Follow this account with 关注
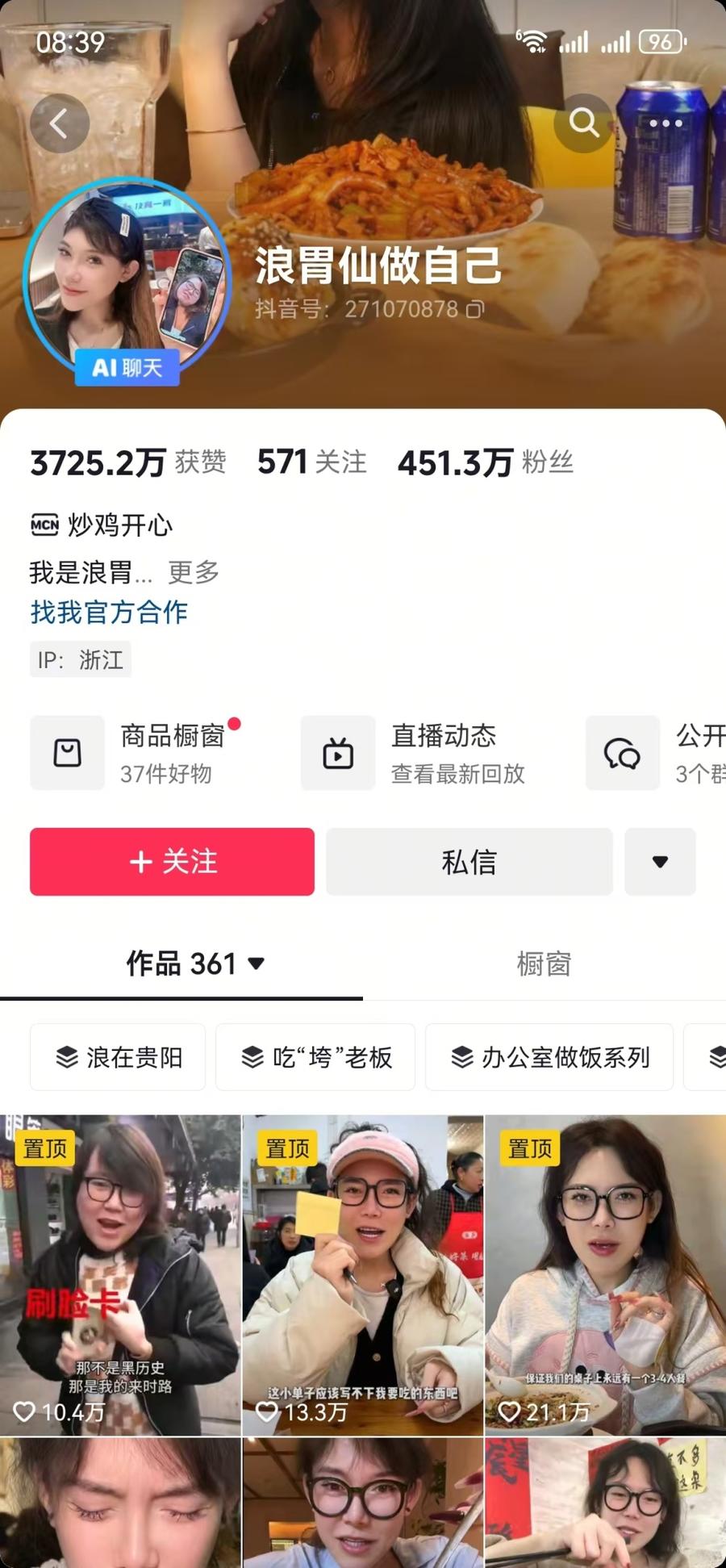 tap(172, 861)
